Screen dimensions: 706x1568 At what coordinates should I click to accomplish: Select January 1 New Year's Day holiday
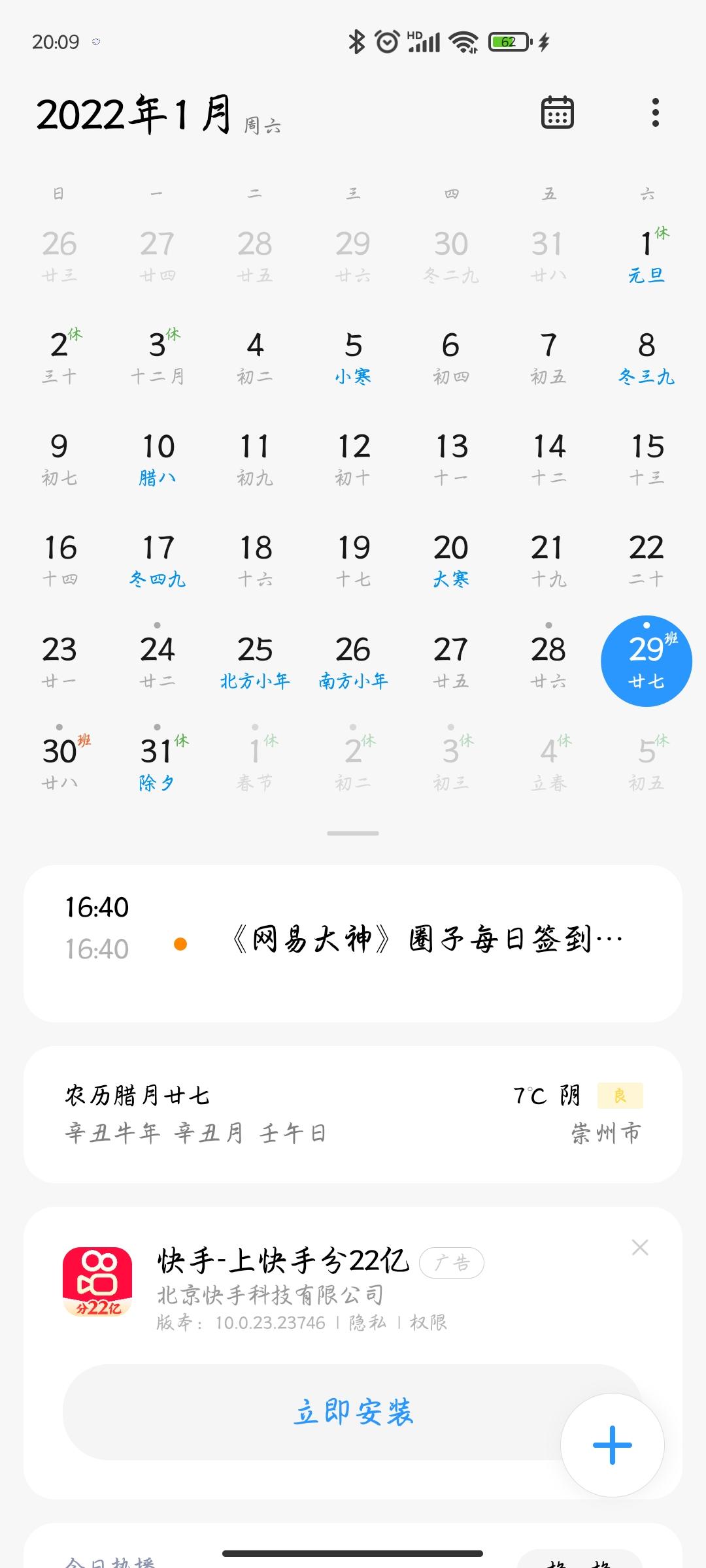pos(645,255)
